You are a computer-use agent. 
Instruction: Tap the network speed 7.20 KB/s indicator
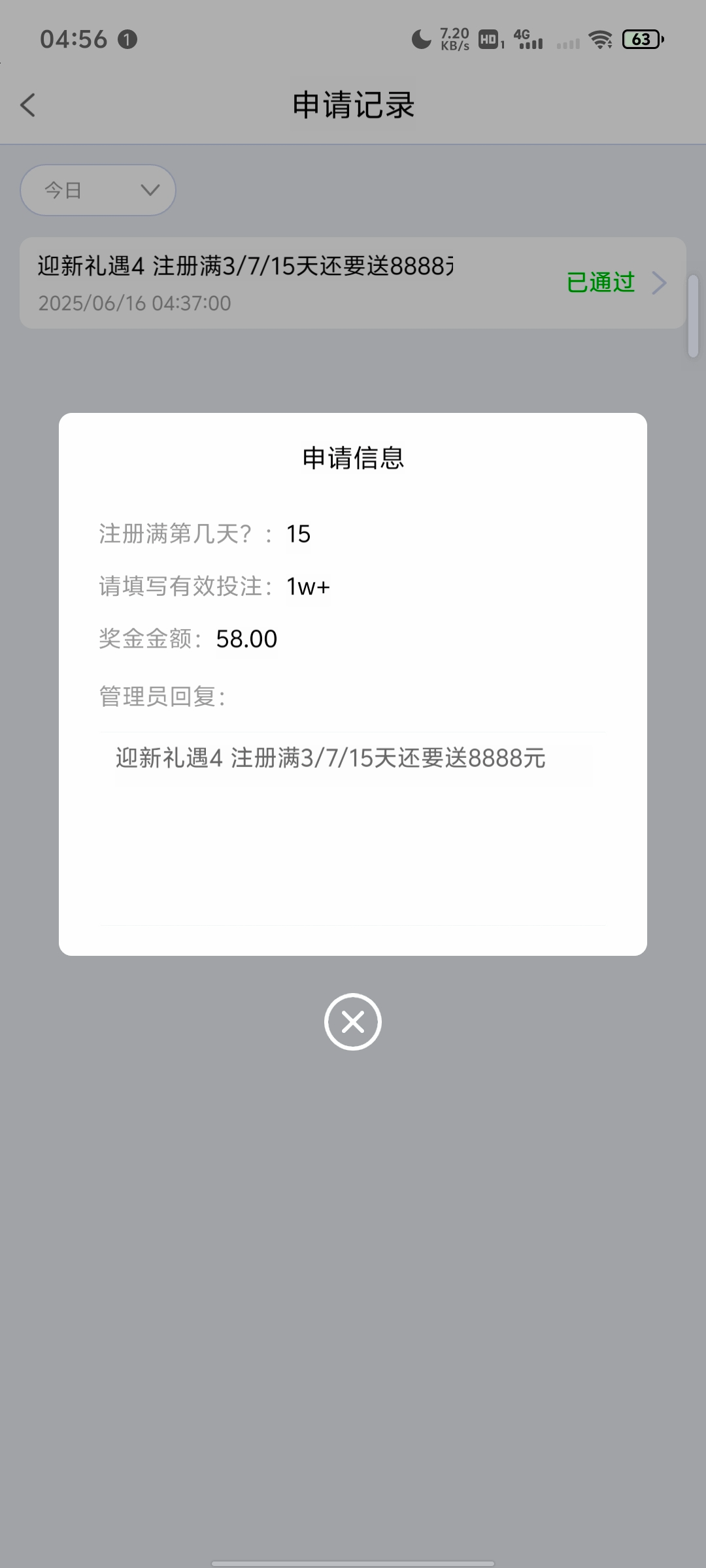(454, 39)
